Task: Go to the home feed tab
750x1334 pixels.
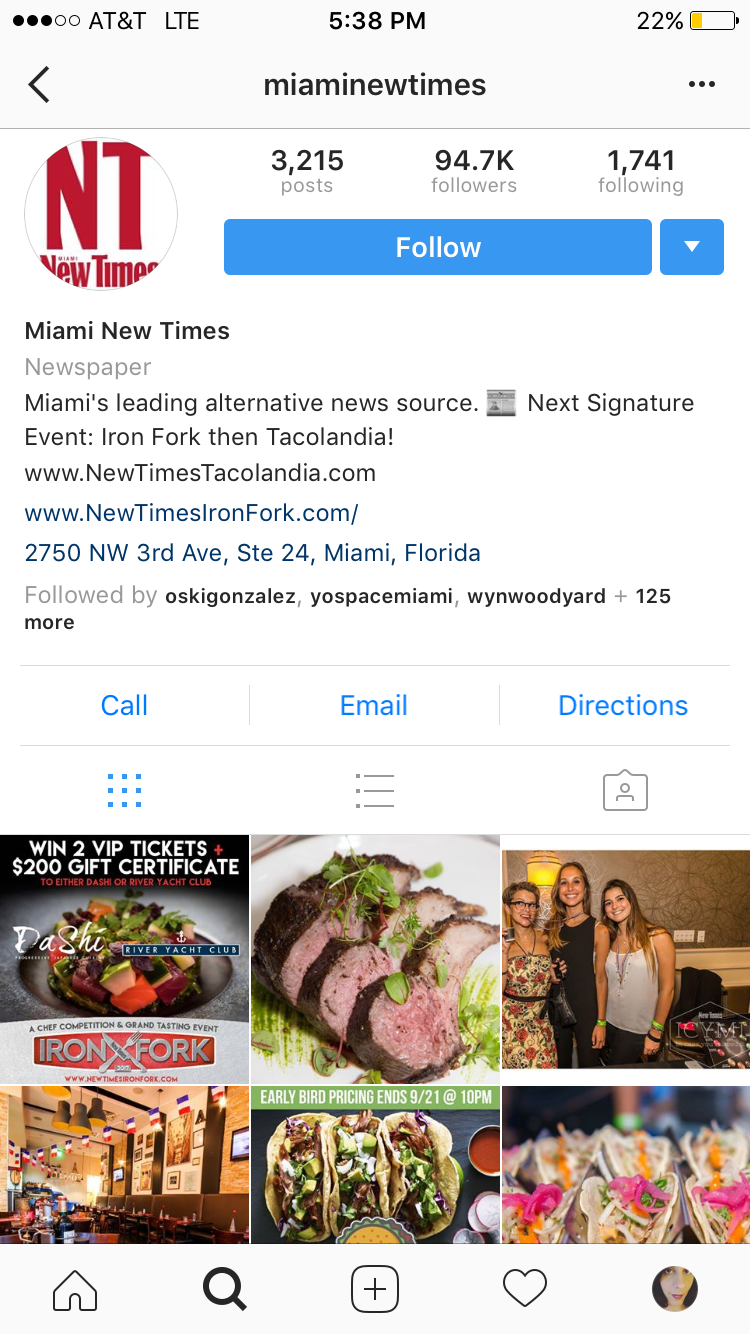Action: [x=75, y=1289]
